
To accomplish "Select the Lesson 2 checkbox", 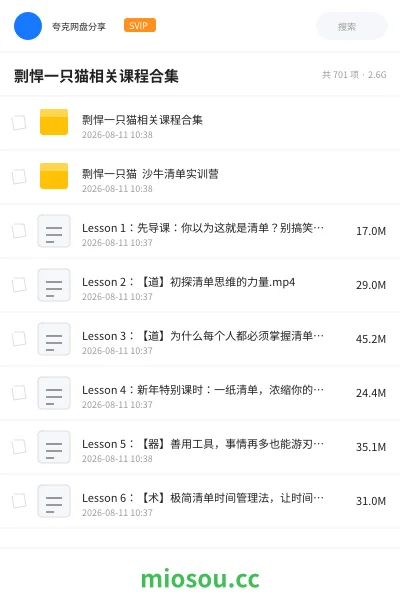I will 19,285.
